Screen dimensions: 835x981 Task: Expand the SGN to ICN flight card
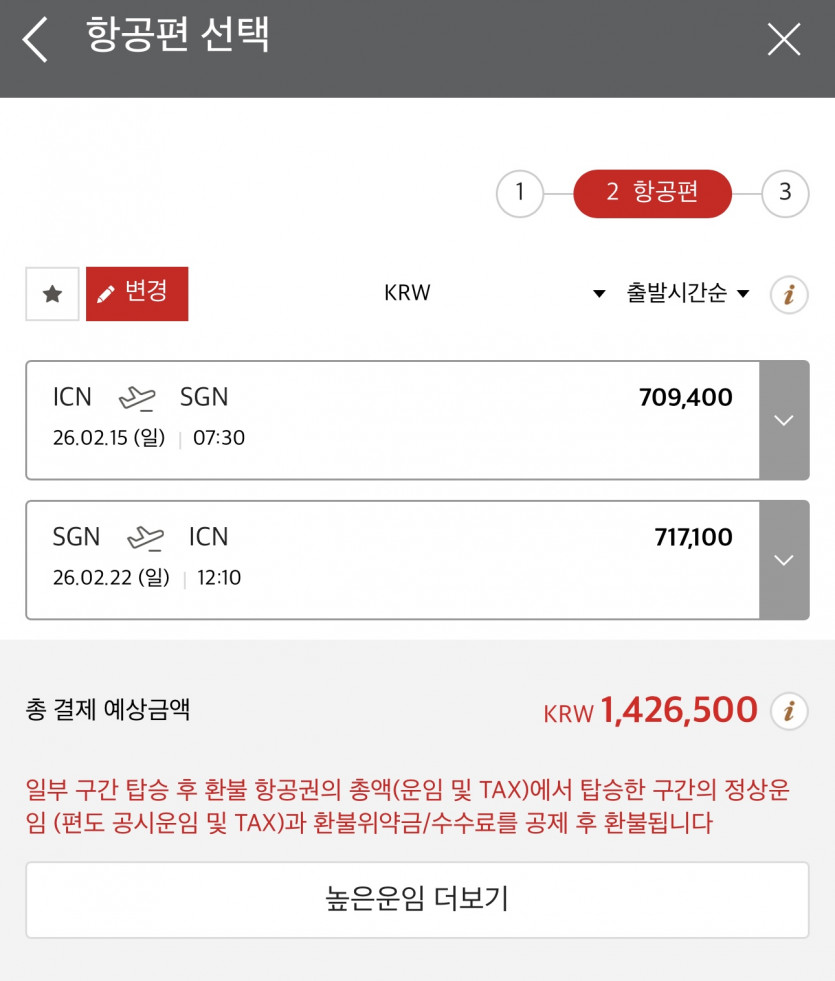784,560
